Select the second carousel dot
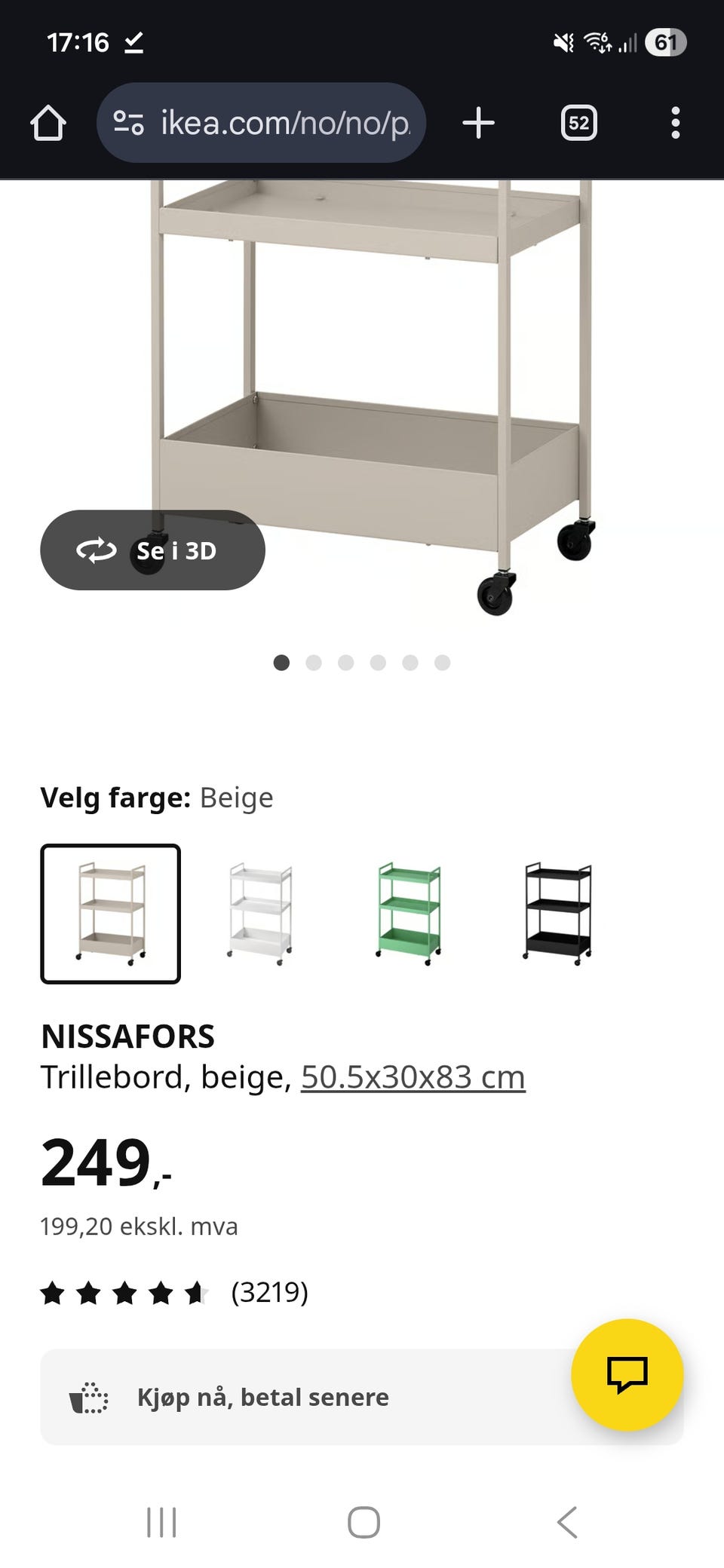This screenshot has width=724, height=1568. click(314, 663)
